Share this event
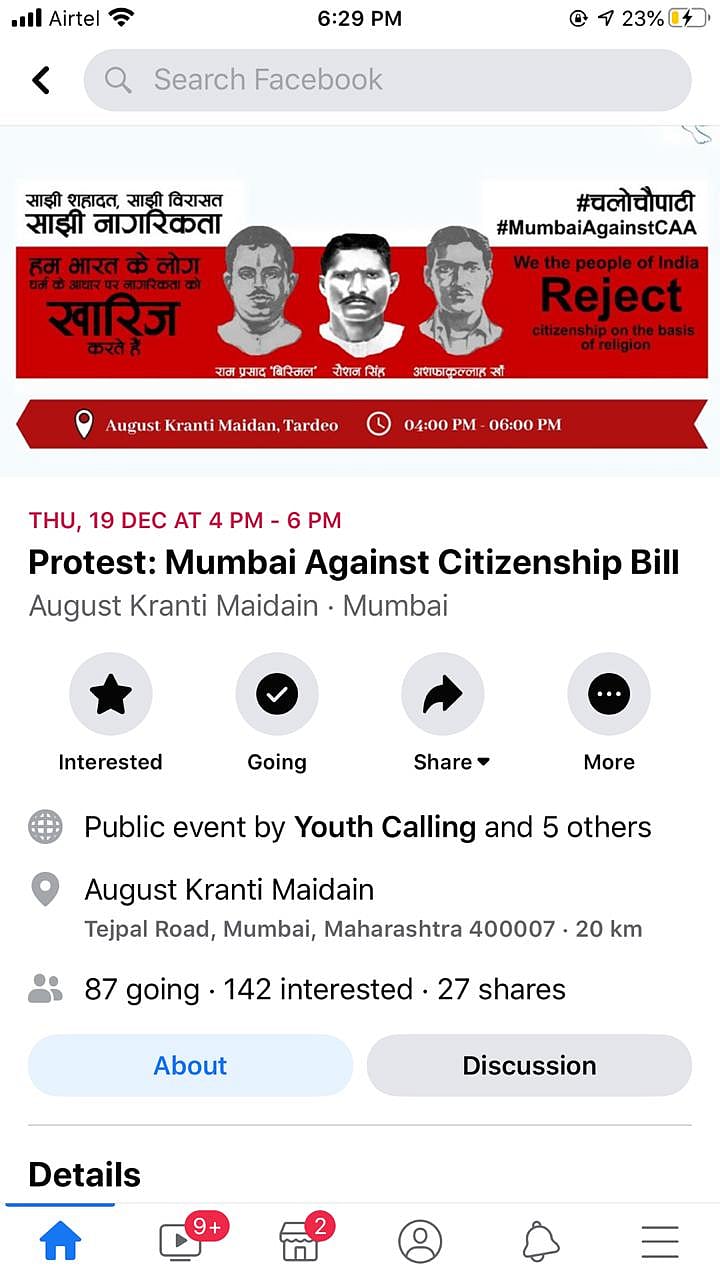This screenshot has height=1280, width=720. tap(443, 694)
